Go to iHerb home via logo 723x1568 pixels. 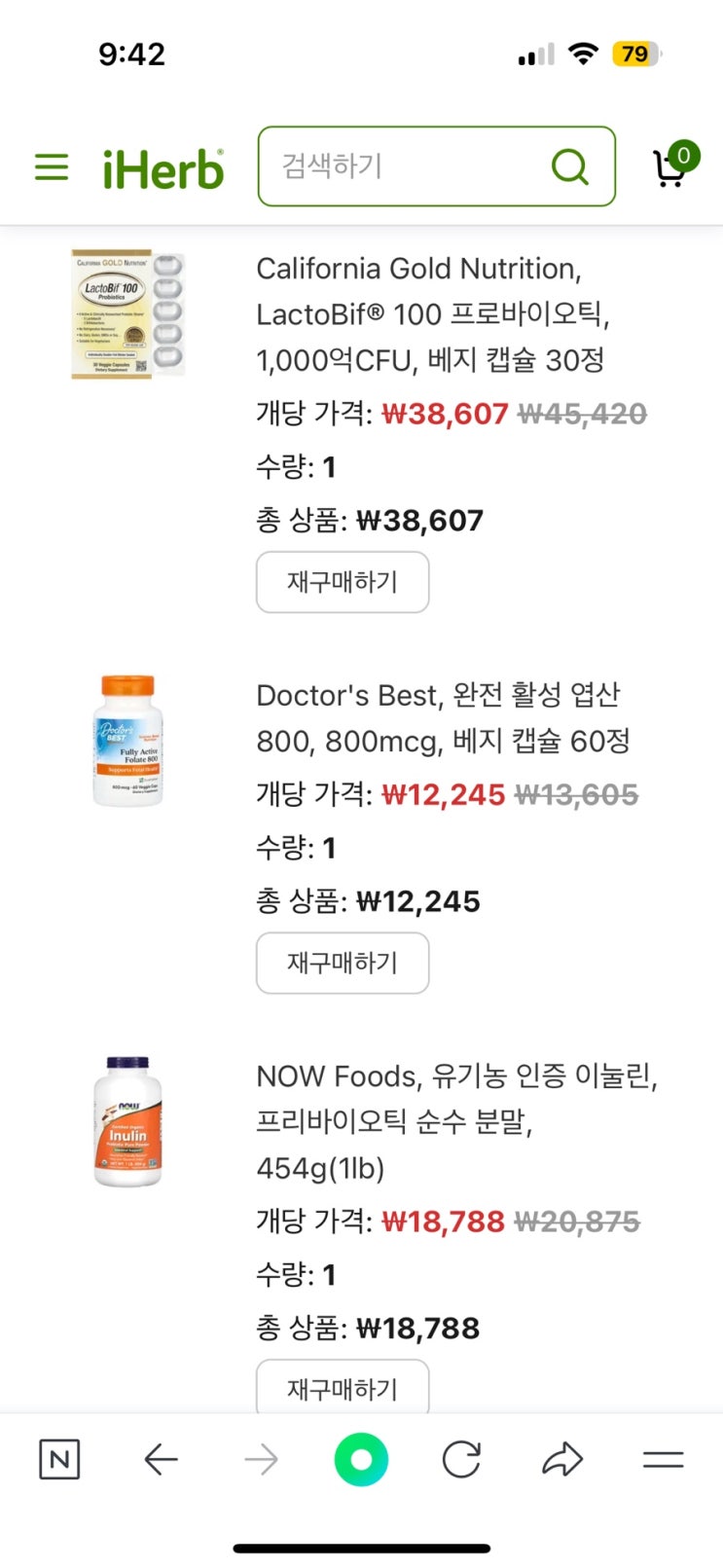pyautogui.click(x=163, y=169)
